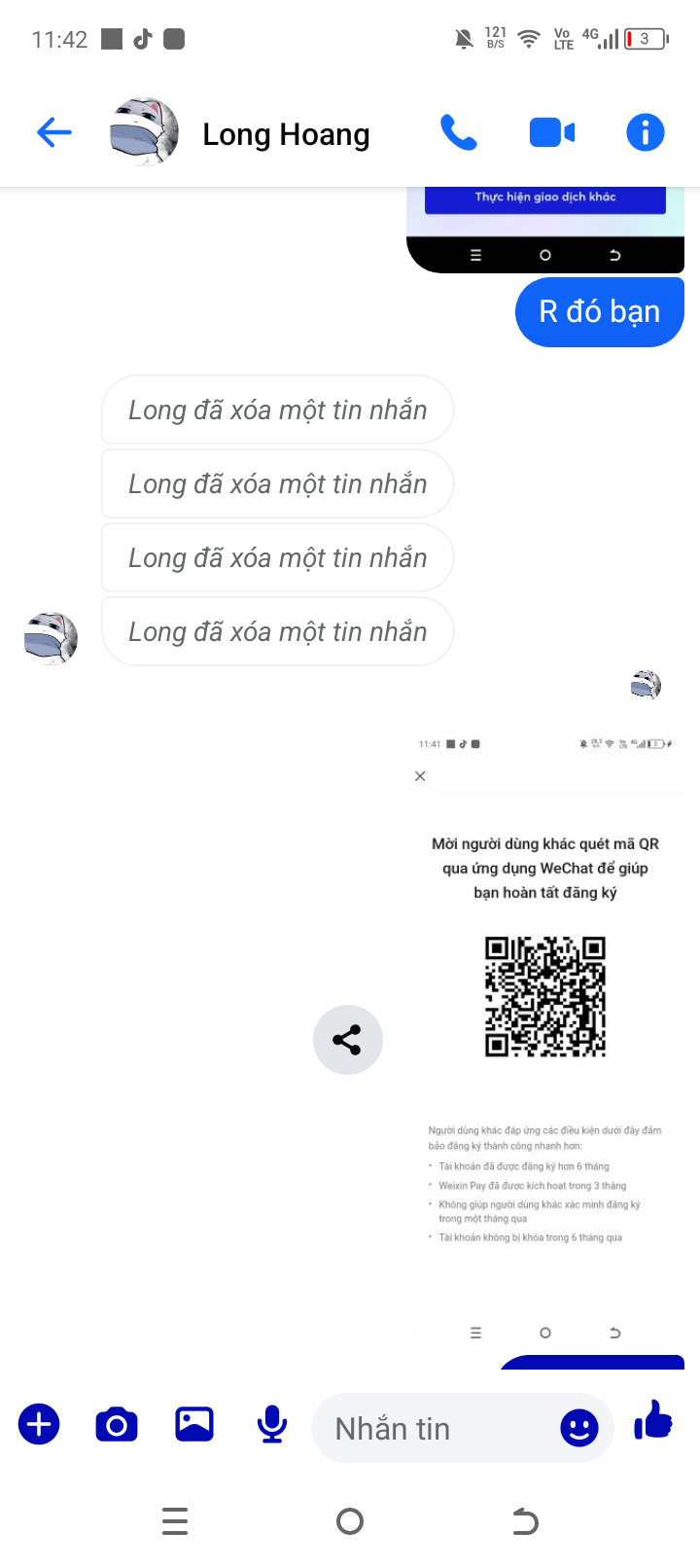The height and width of the screenshot is (1568, 700).
Task: Go back from Long Hoang's chat
Action: pyautogui.click(x=54, y=132)
